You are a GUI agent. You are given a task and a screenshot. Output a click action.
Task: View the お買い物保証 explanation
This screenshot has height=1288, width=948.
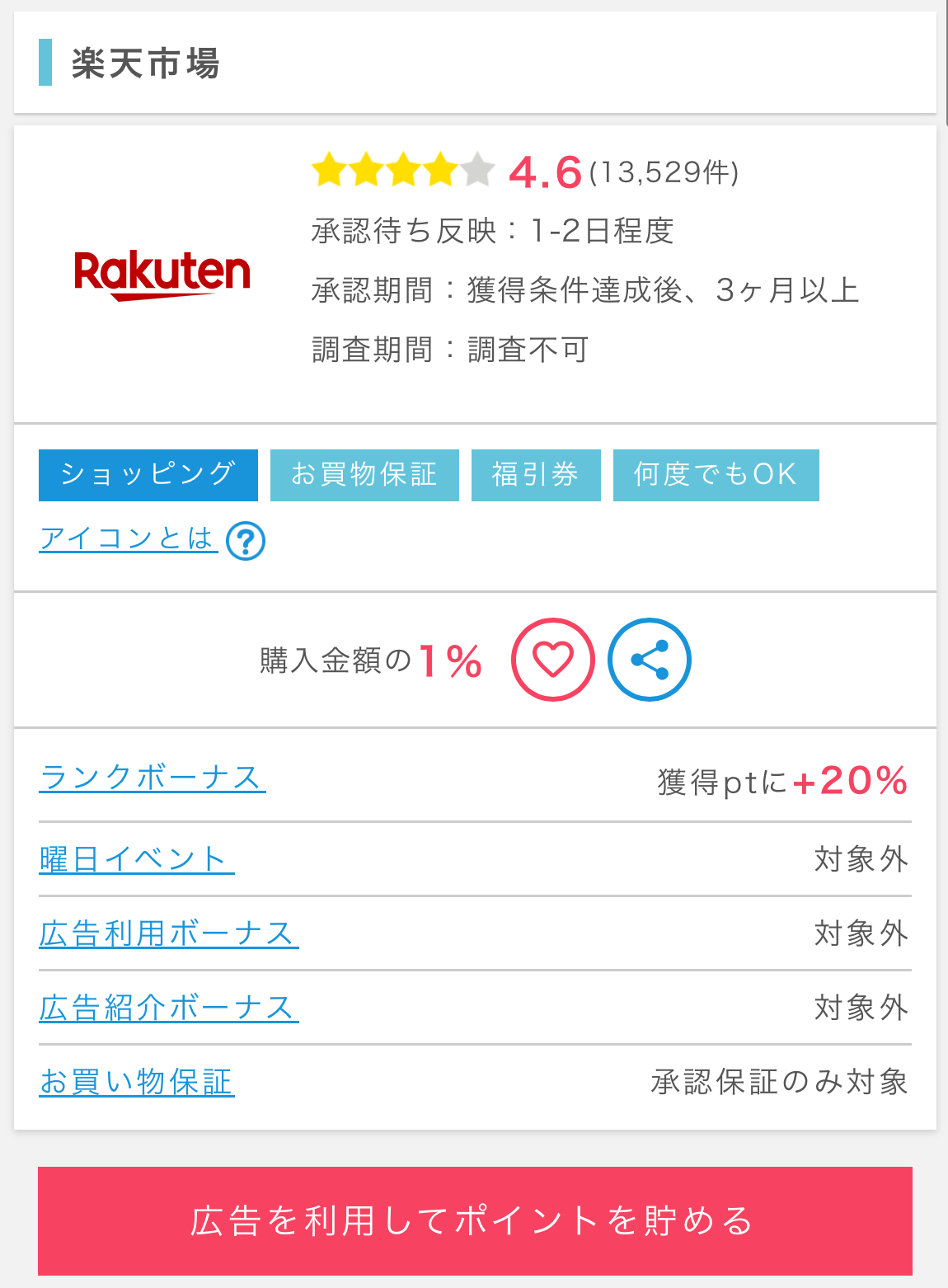(x=136, y=1082)
